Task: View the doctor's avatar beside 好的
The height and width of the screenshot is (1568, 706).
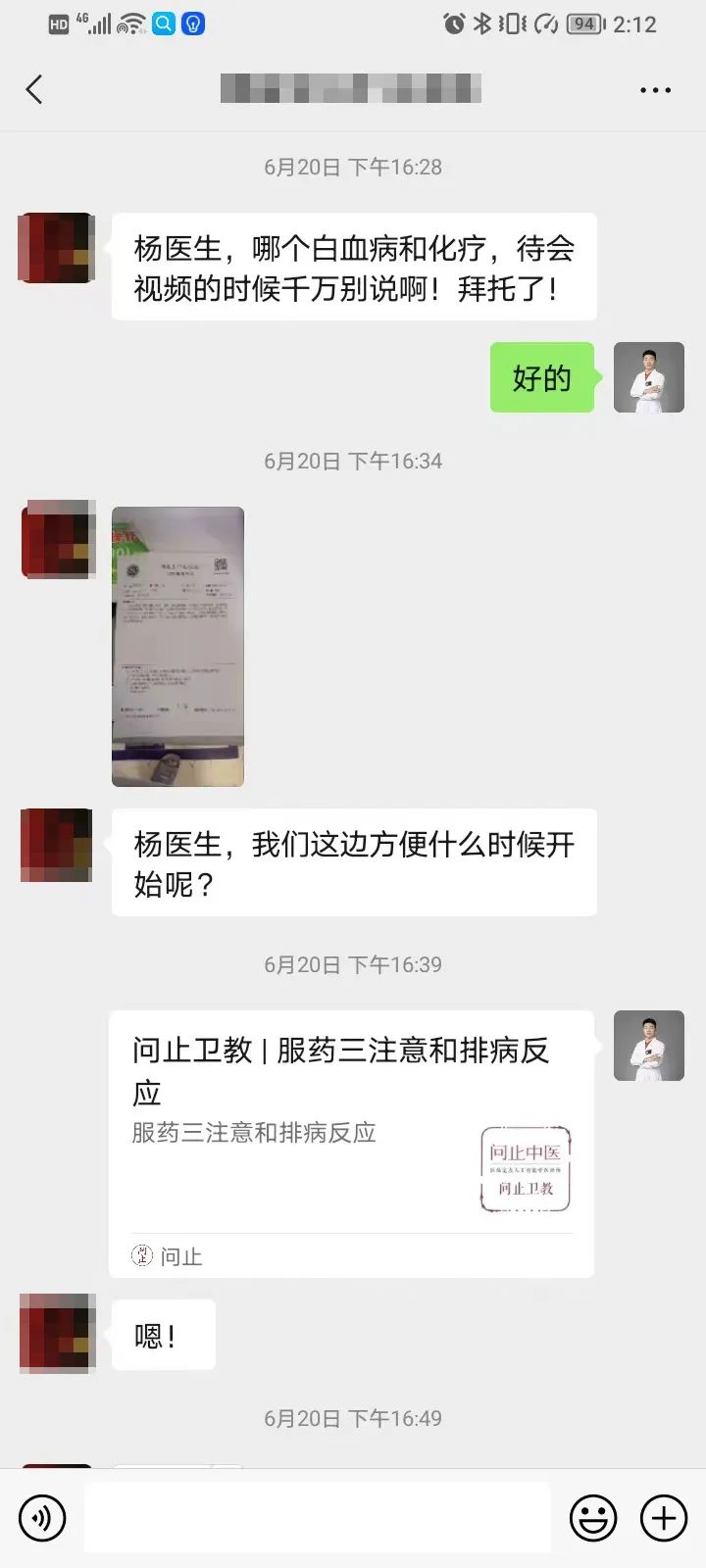Action: click(x=648, y=377)
